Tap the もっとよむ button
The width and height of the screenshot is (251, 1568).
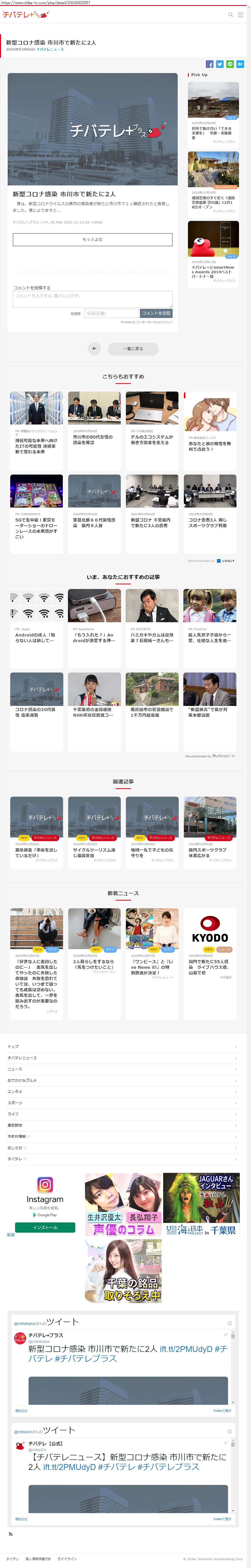[93, 239]
